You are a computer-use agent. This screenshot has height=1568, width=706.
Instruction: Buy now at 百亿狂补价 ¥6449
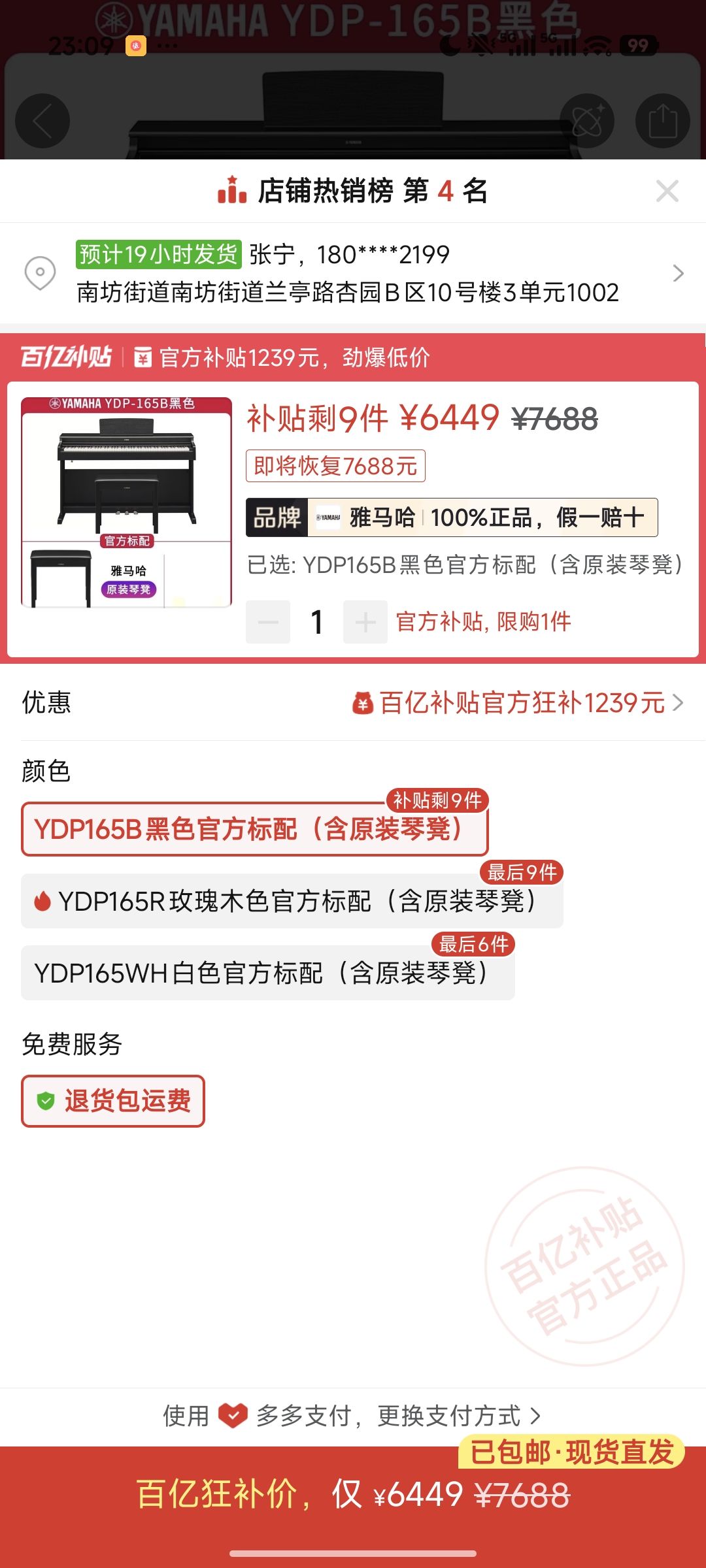tap(353, 1495)
